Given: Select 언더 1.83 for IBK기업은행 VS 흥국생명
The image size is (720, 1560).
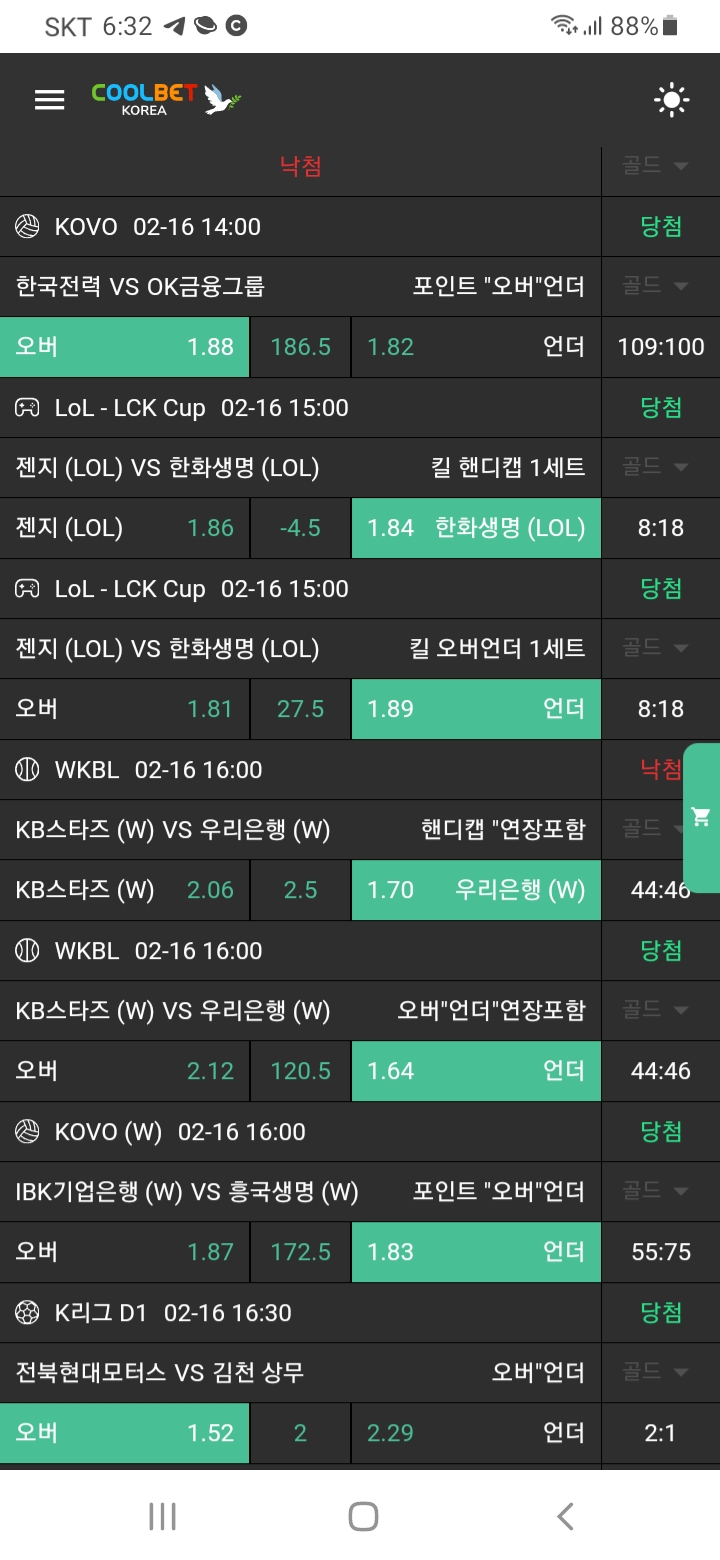Looking at the screenshot, I should (475, 1252).
